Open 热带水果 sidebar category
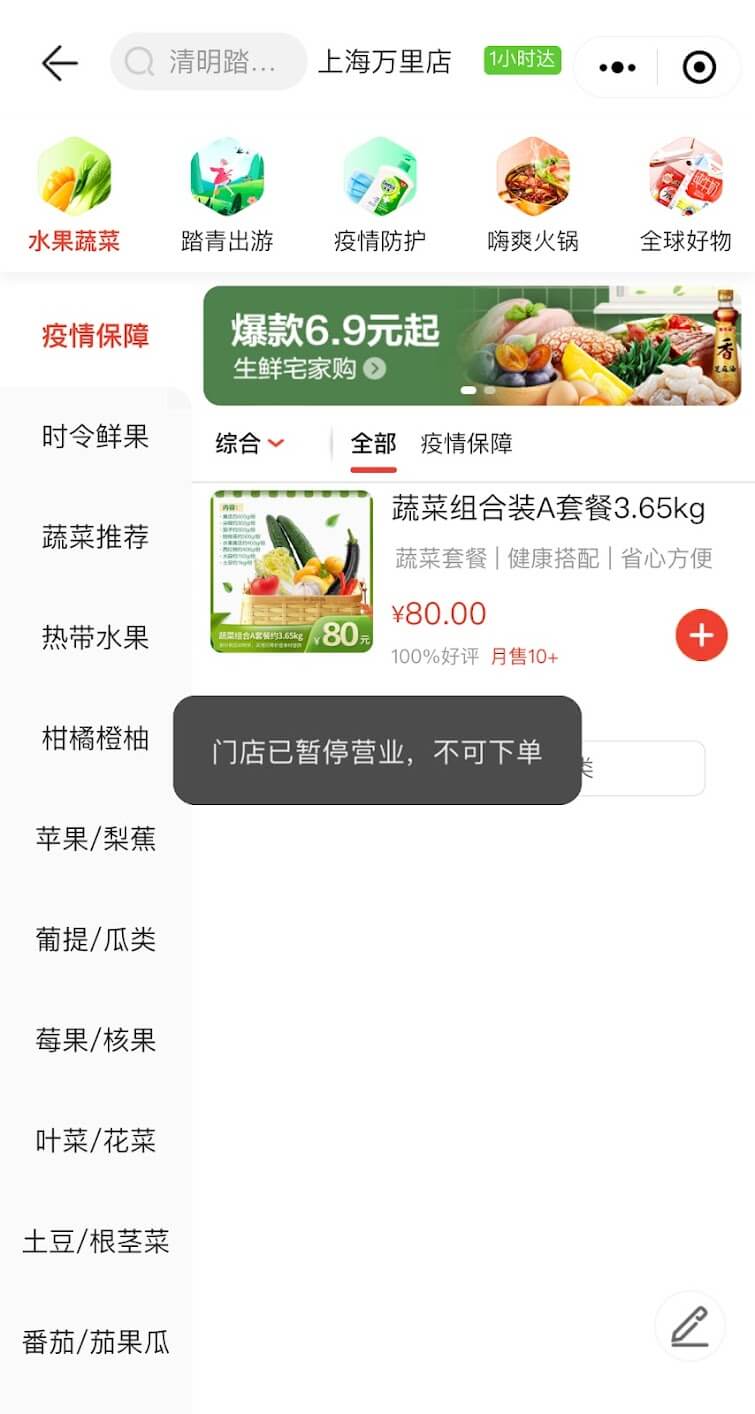755x1414 pixels. pyautogui.click(x=95, y=637)
